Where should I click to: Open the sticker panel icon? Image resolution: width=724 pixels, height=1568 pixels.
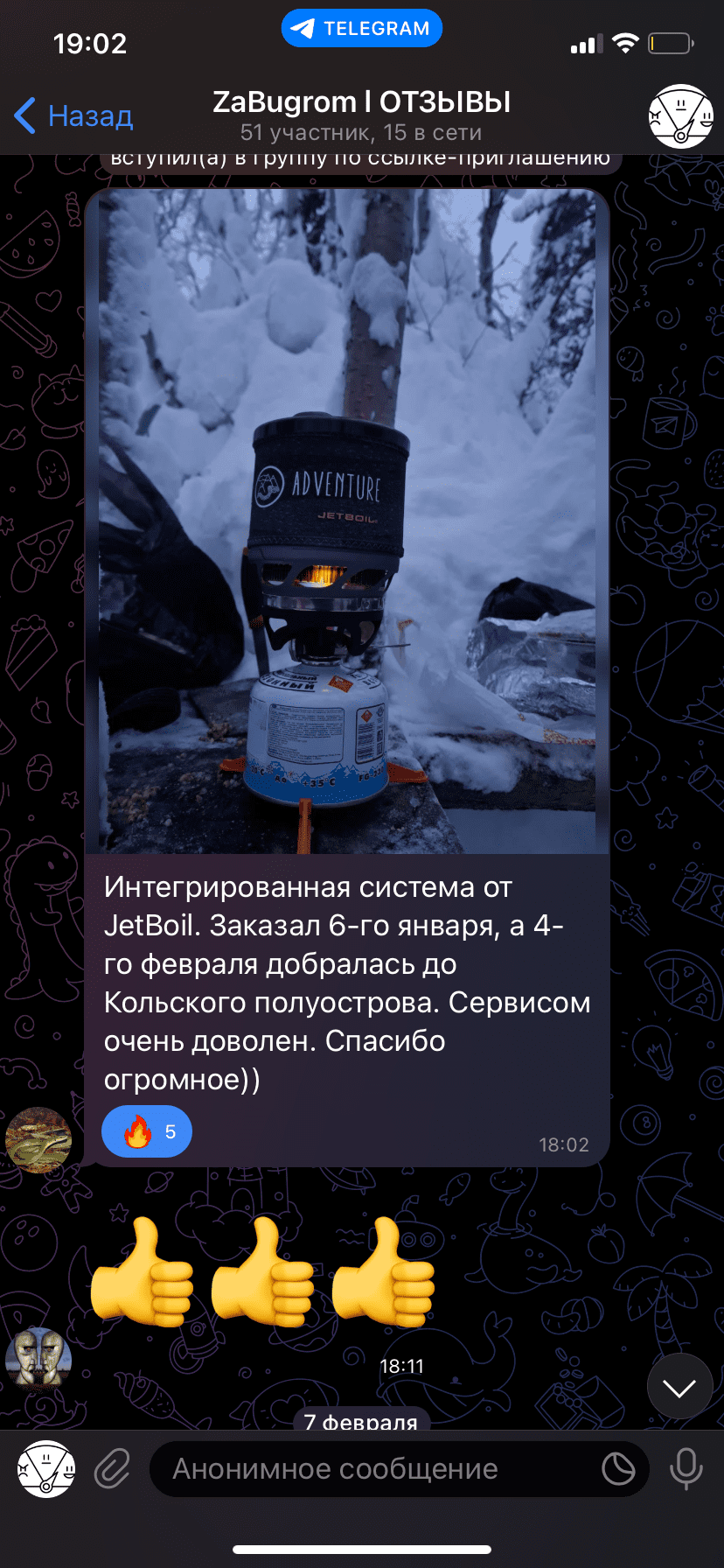tap(618, 1469)
